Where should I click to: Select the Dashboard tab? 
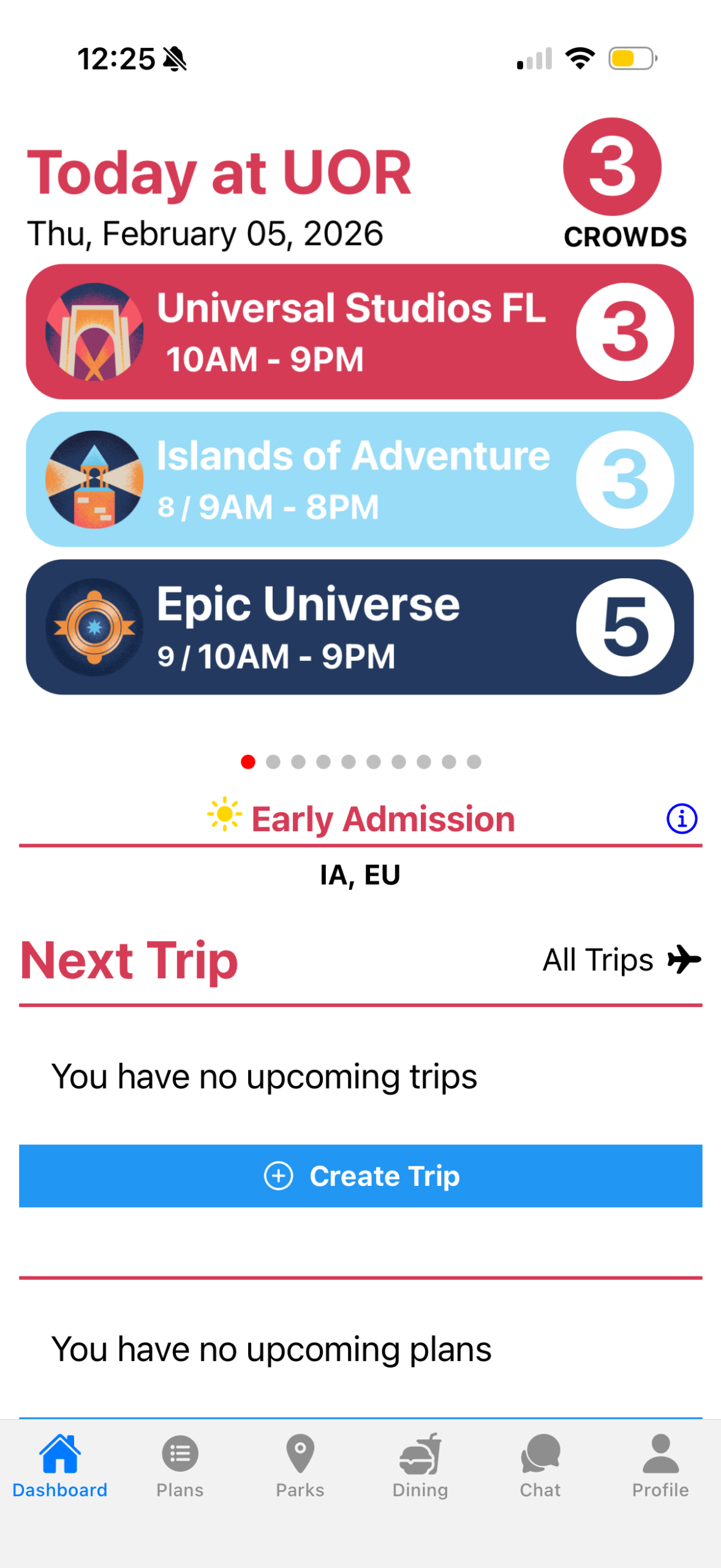pyautogui.click(x=59, y=1464)
